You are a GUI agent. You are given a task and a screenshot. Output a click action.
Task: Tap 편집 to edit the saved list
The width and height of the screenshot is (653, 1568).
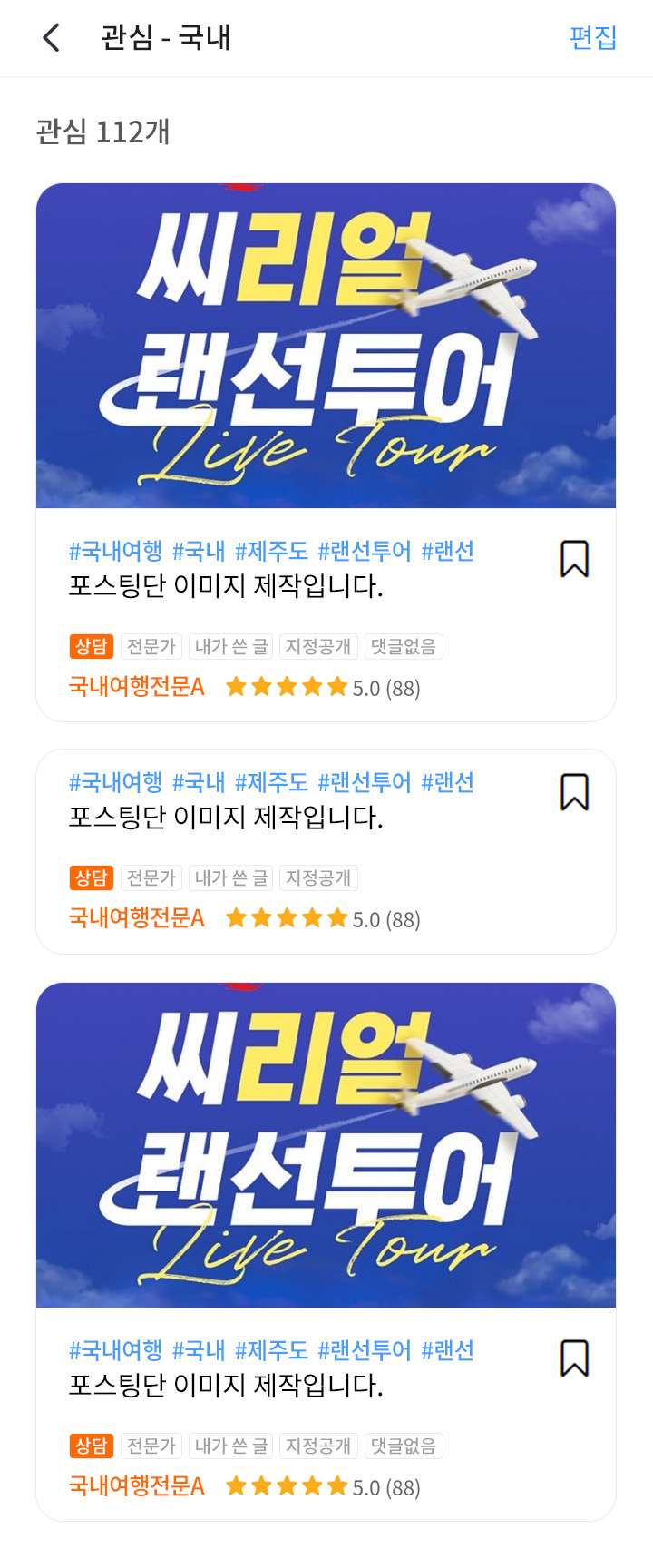click(592, 38)
